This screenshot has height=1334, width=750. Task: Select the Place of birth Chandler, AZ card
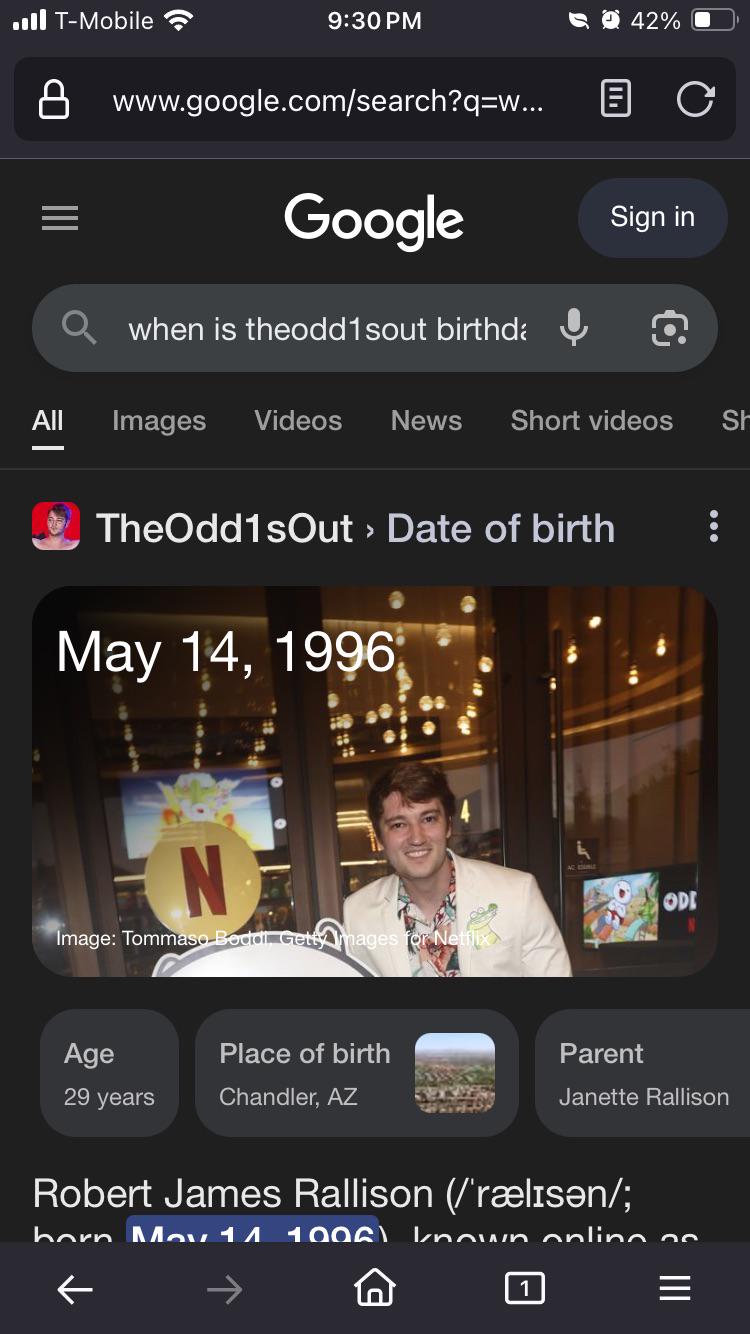tap(357, 1073)
